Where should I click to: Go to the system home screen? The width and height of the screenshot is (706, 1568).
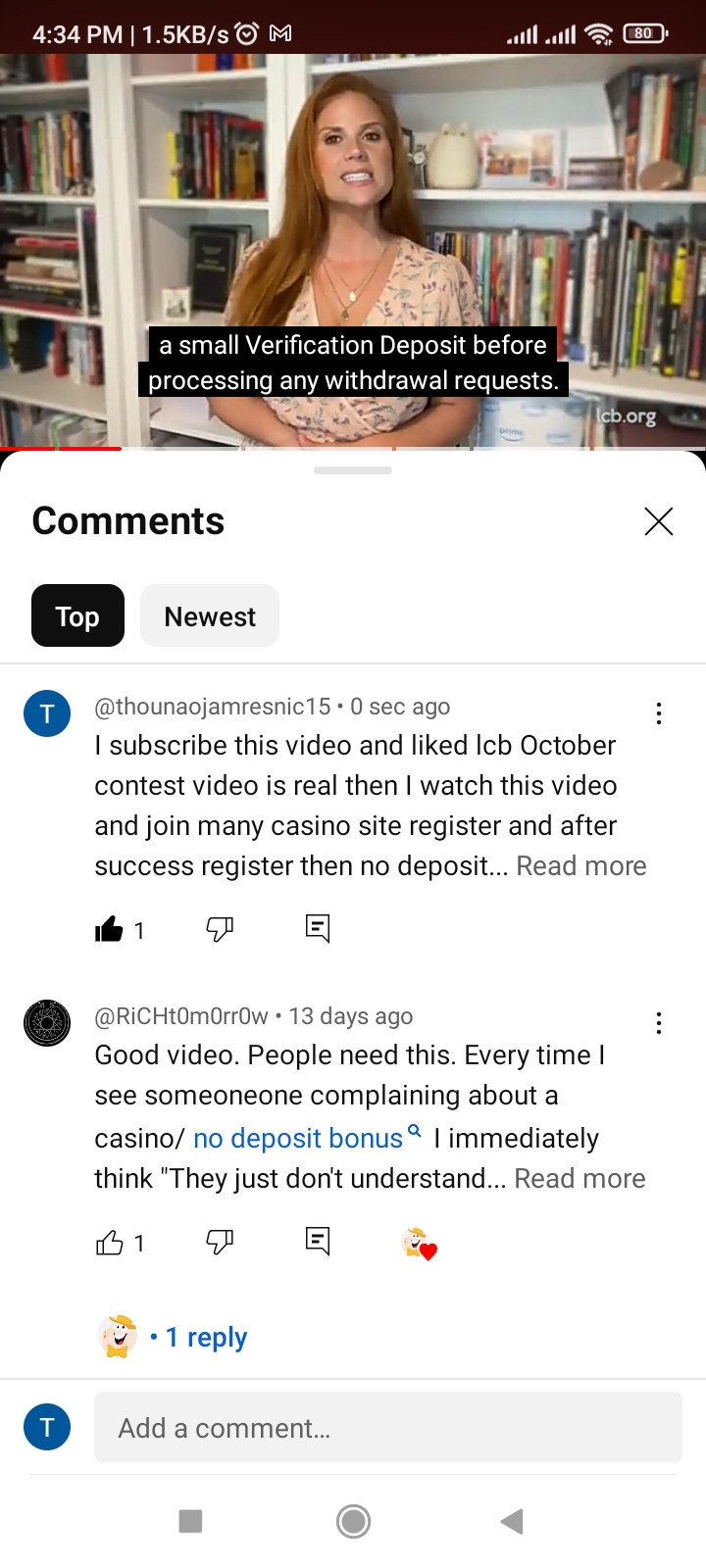(353, 1521)
